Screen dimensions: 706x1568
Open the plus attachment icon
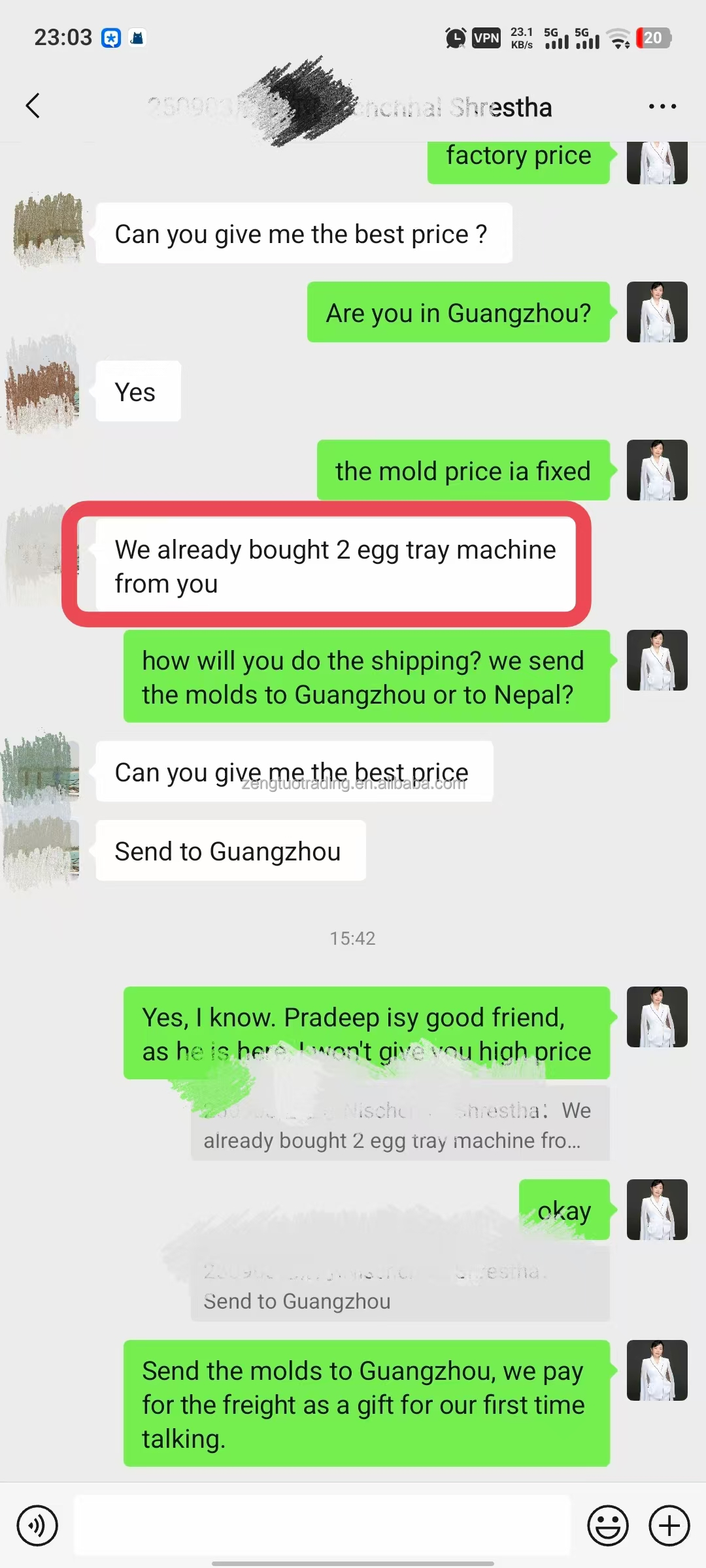668,1525
